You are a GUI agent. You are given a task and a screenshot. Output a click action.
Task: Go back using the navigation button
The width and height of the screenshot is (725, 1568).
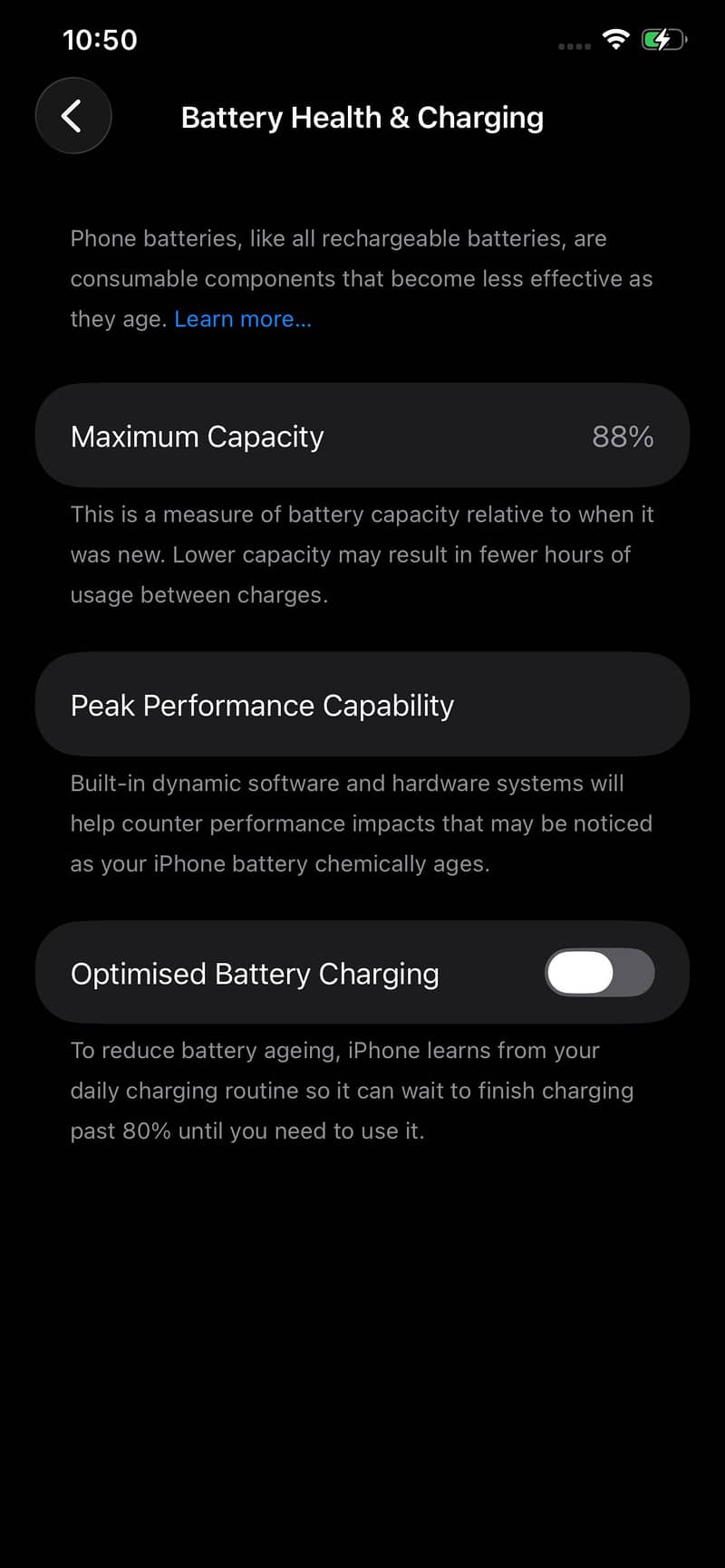(x=72, y=116)
